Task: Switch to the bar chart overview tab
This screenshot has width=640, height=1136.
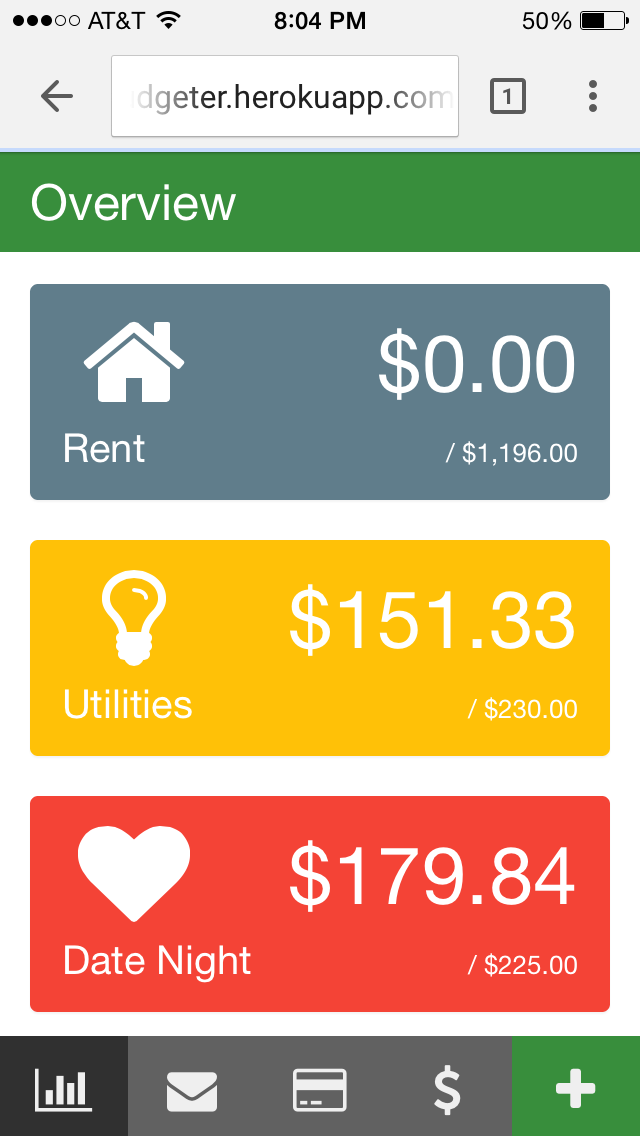Action: pyautogui.click(x=64, y=1086)
